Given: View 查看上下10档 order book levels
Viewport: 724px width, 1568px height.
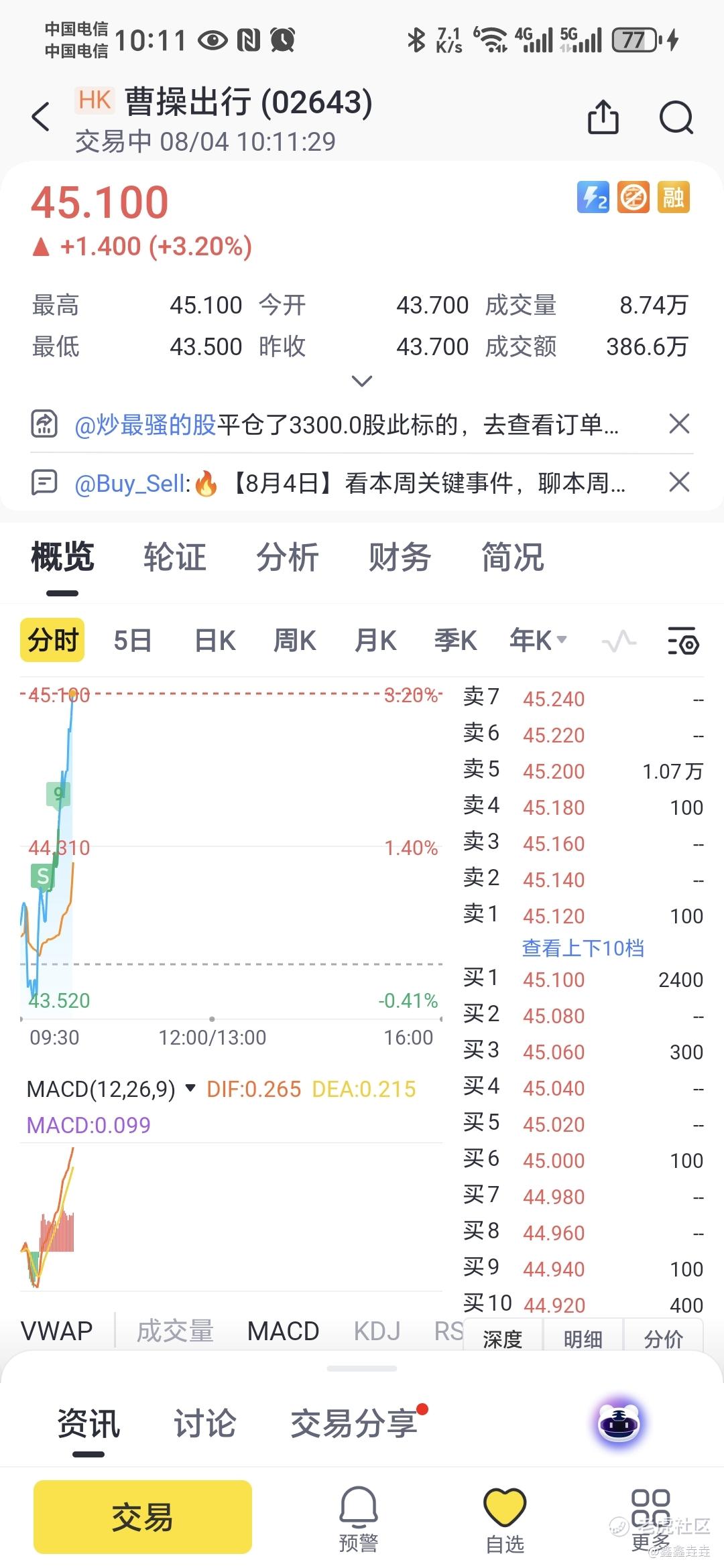Looking at the screenshot, I should (x=583, y=948).
